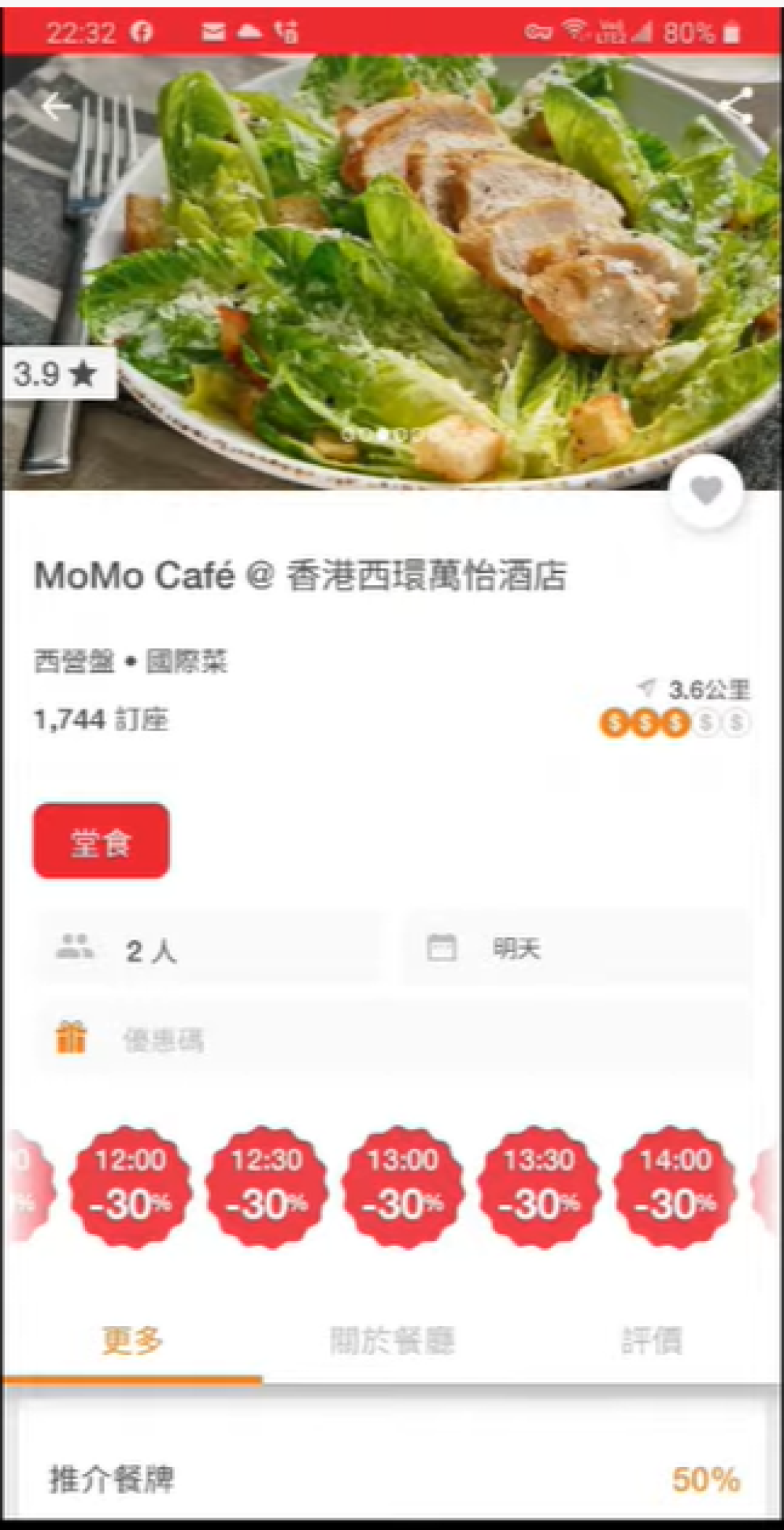Book the 13:30 -30% time slot
Viewport: 784px width, 1530px height.
pyautogui.click(x=539, y=1187)
